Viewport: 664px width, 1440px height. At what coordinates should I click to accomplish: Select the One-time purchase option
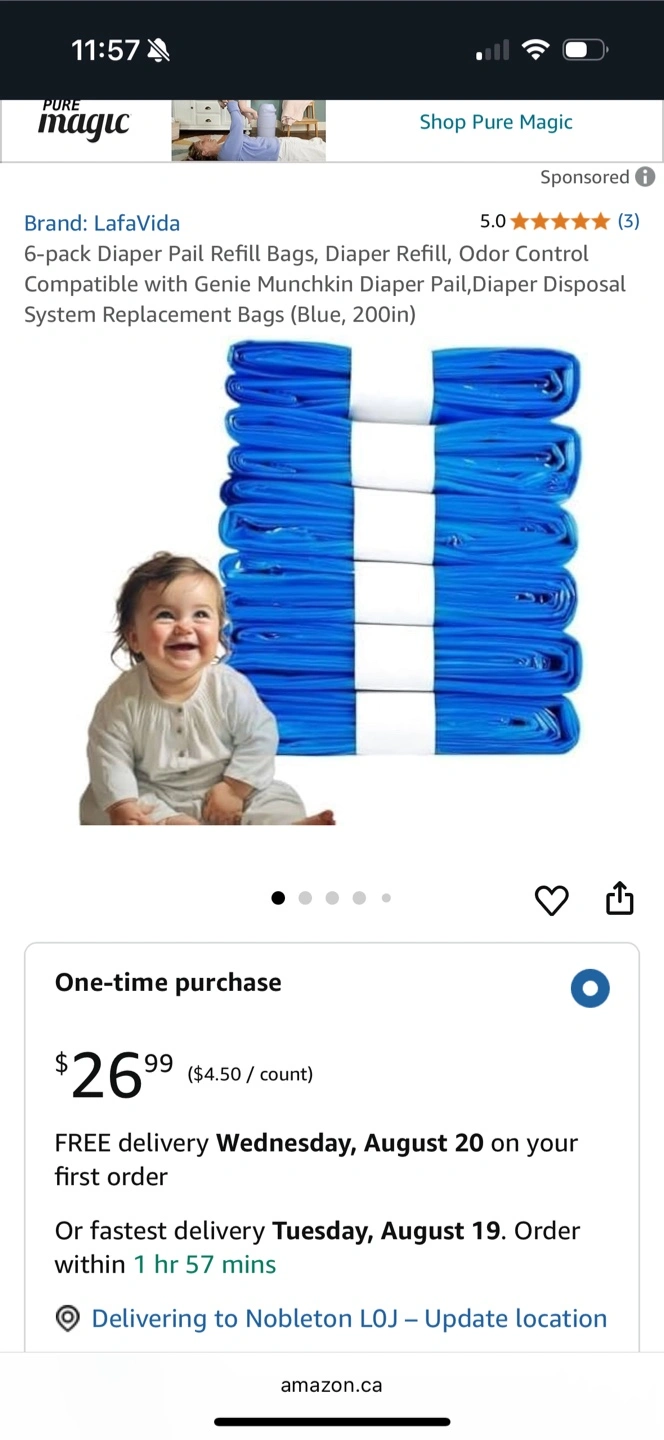click(x=590, y=988)
